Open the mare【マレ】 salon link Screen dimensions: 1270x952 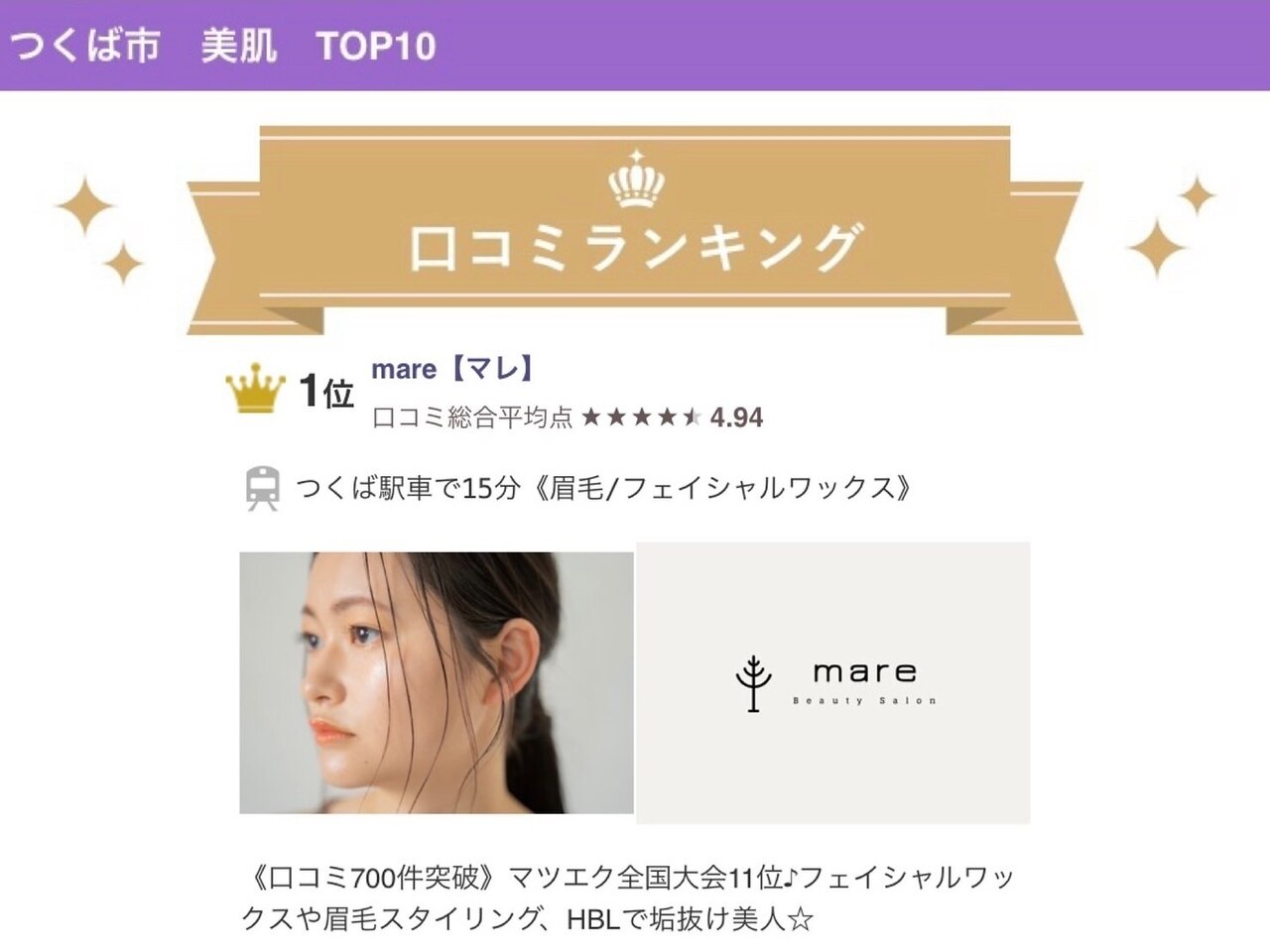pyautogui.click(x=454, y=370)
